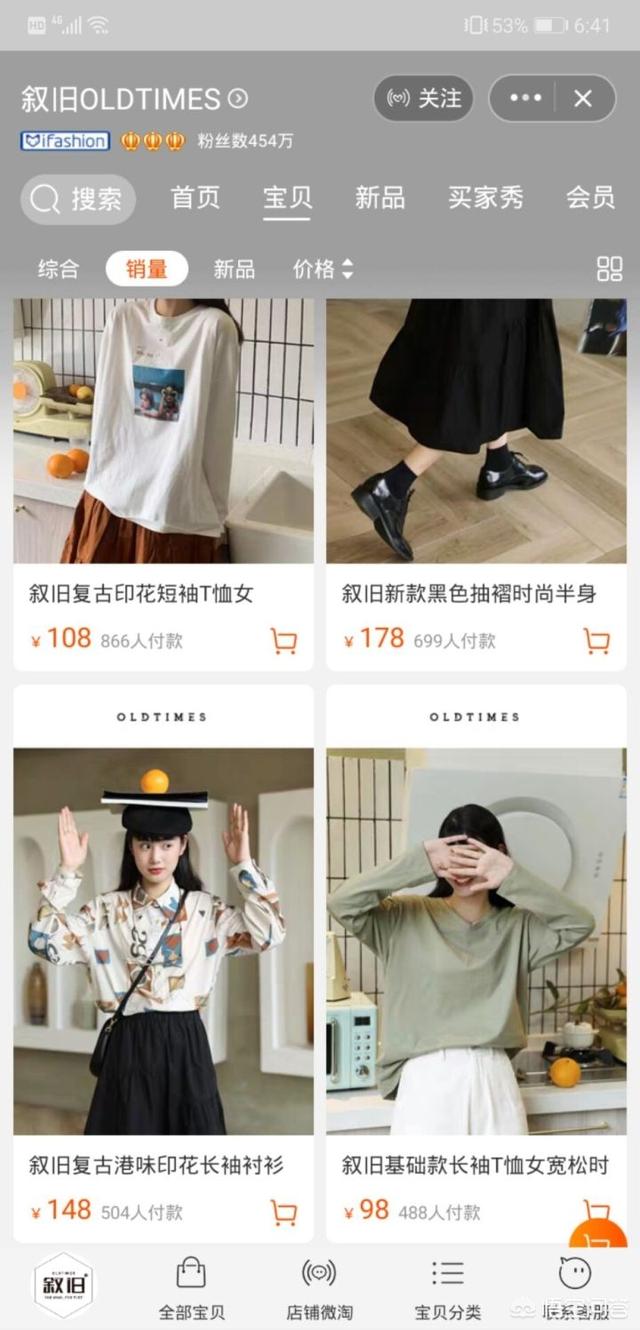The width and height of the screenshot is (640, 1330).
Task: Open the three-dot more options menu
Action: click(x=526, y=98)
